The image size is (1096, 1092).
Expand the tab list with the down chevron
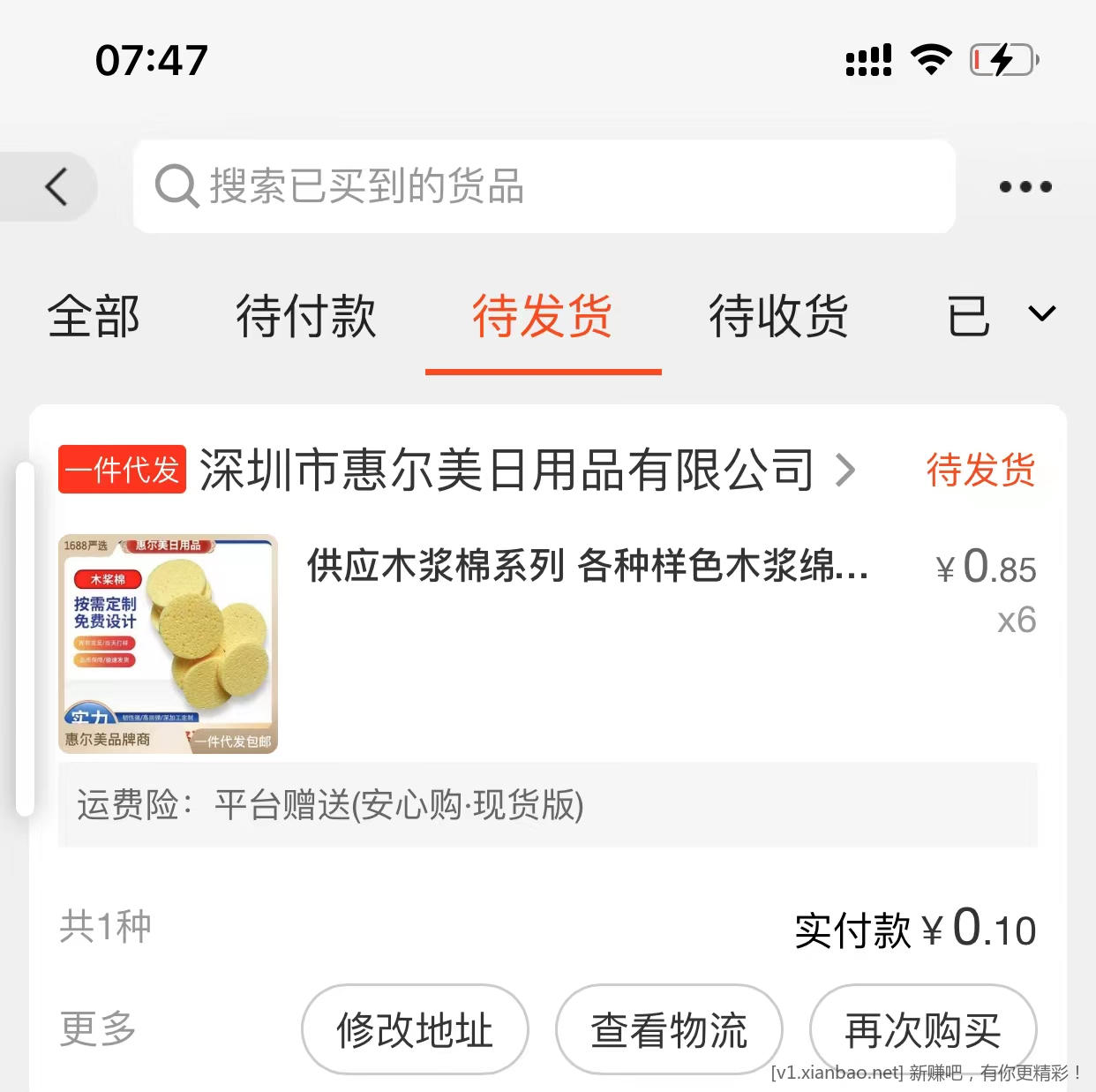coord(1042,314)
